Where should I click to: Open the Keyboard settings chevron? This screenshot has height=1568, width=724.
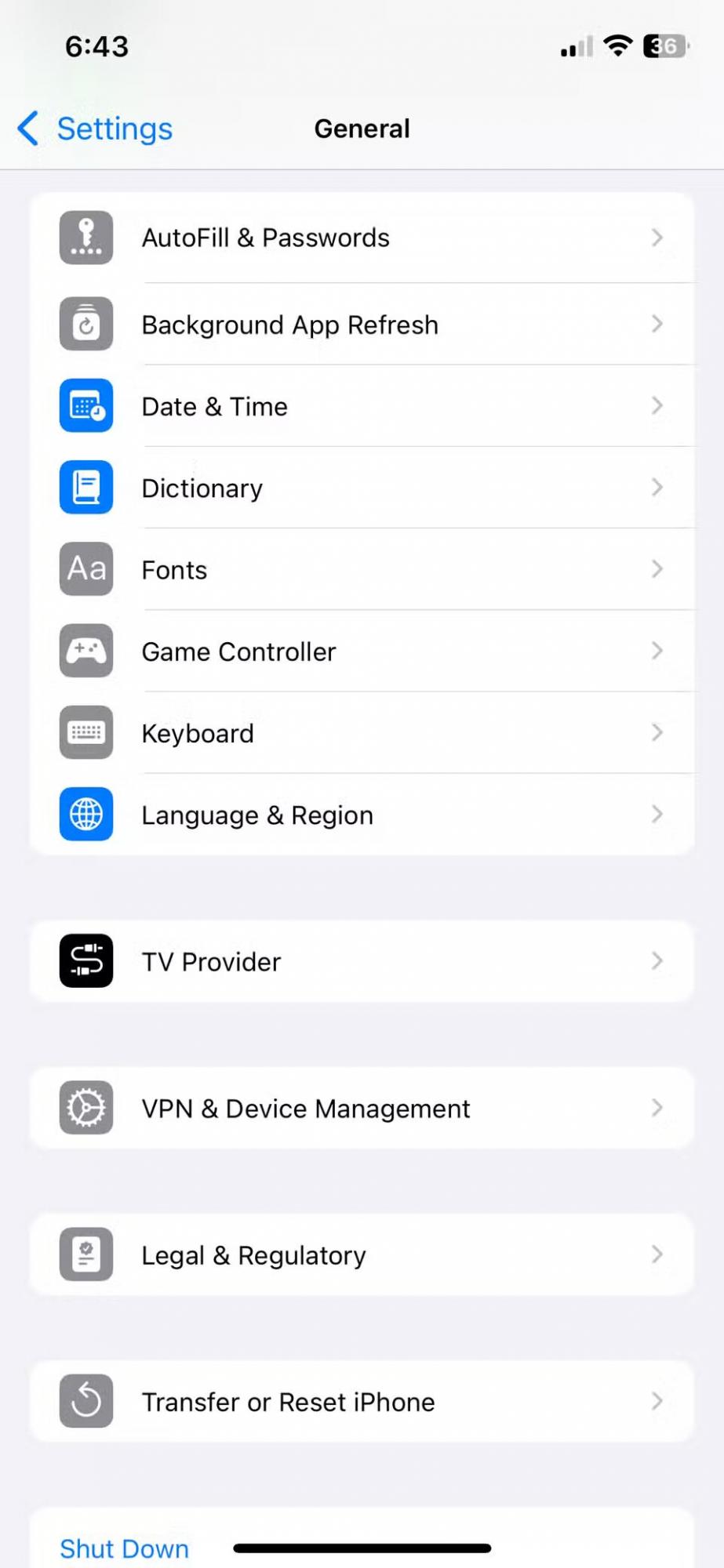click(x=657, y=733)
